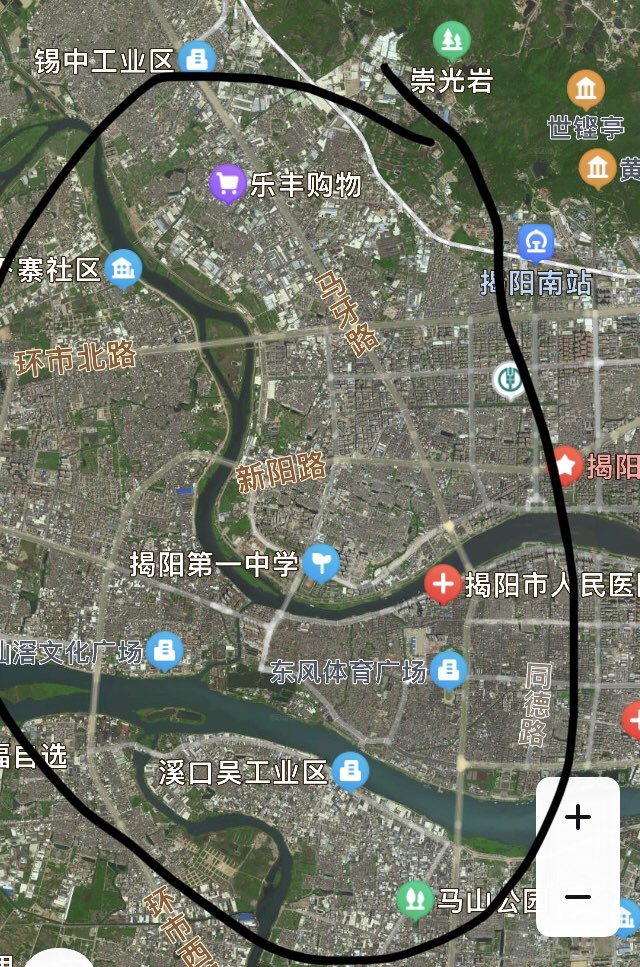Zoom in on the map
The image size is (640, 967).
click(x=577, y=818)
